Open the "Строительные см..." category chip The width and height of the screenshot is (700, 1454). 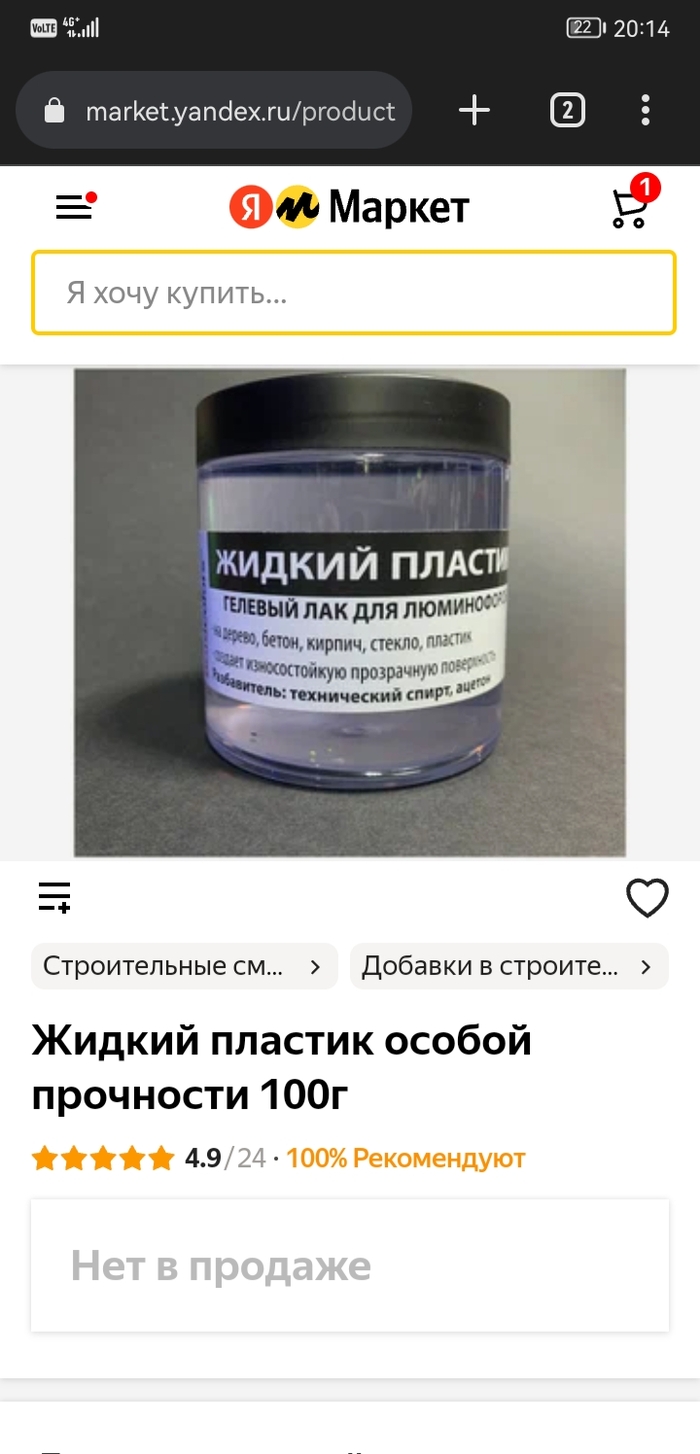click(x=184, y=966)
